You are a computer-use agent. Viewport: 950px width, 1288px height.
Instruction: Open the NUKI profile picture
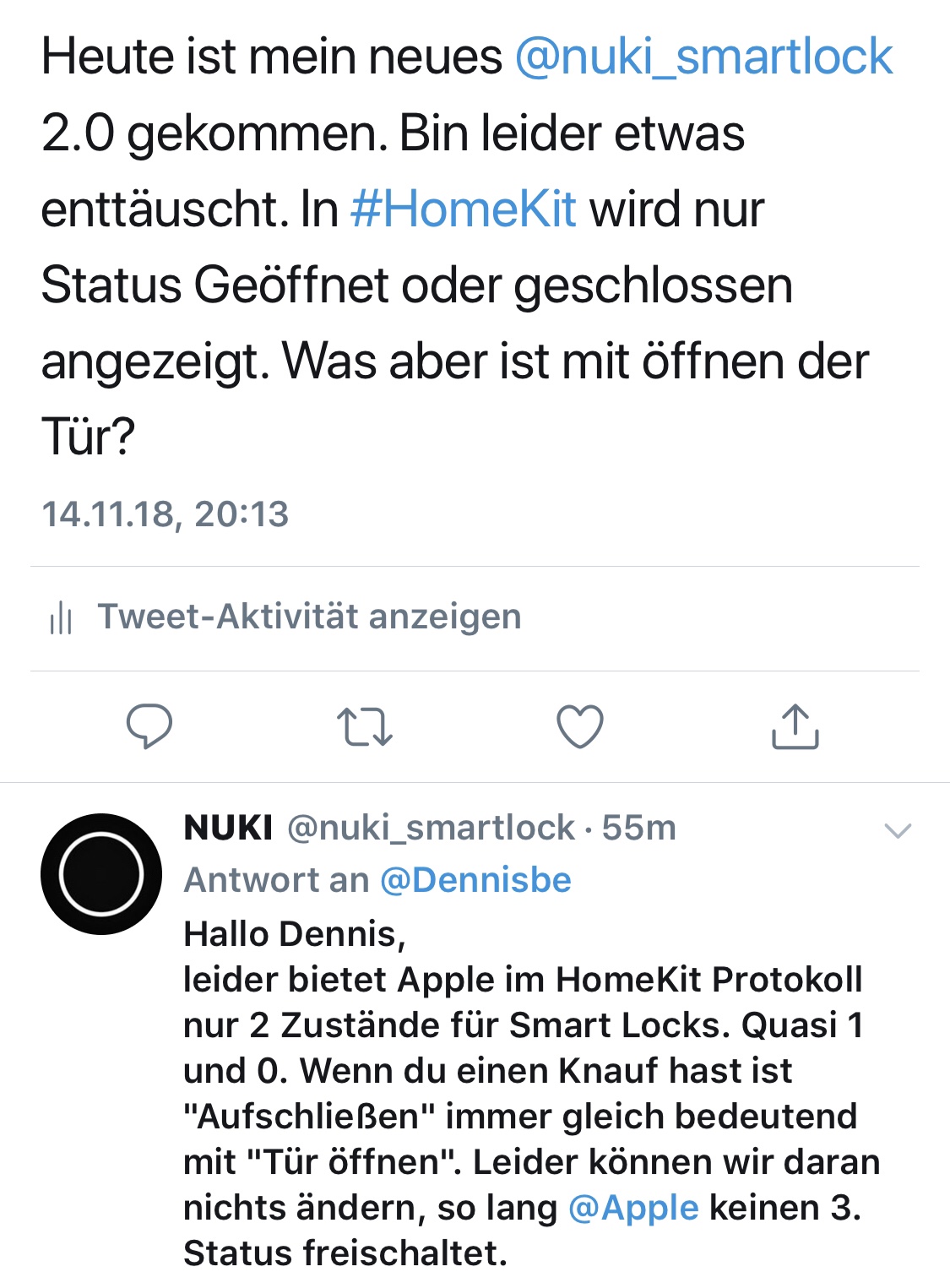101,874
